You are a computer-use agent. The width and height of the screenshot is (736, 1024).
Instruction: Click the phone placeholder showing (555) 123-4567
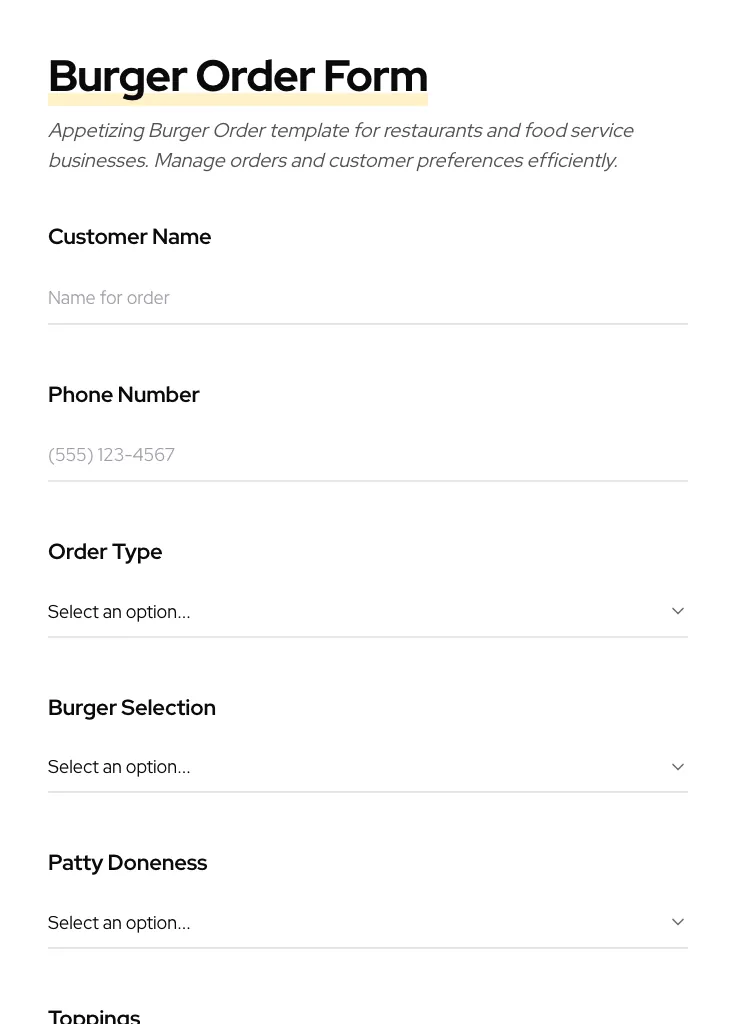coord(111,455)
